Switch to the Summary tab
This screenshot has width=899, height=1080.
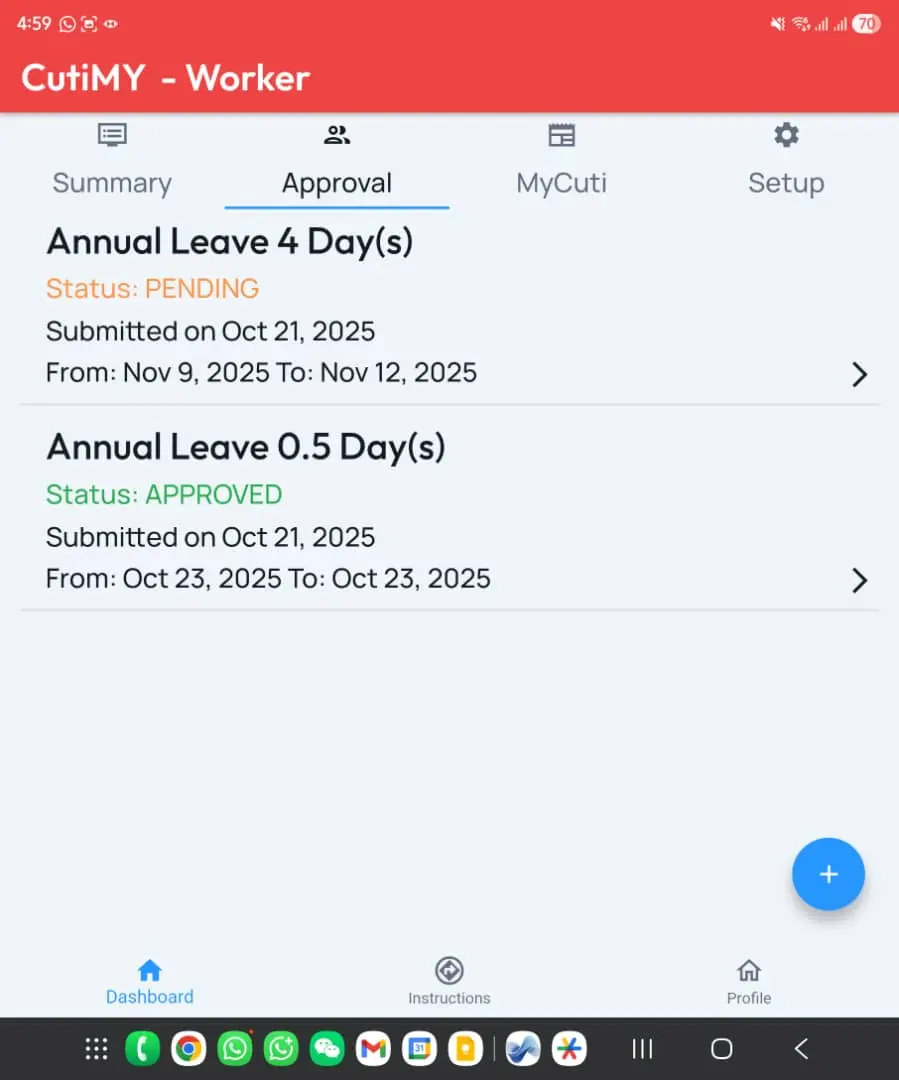pos(112,162)
